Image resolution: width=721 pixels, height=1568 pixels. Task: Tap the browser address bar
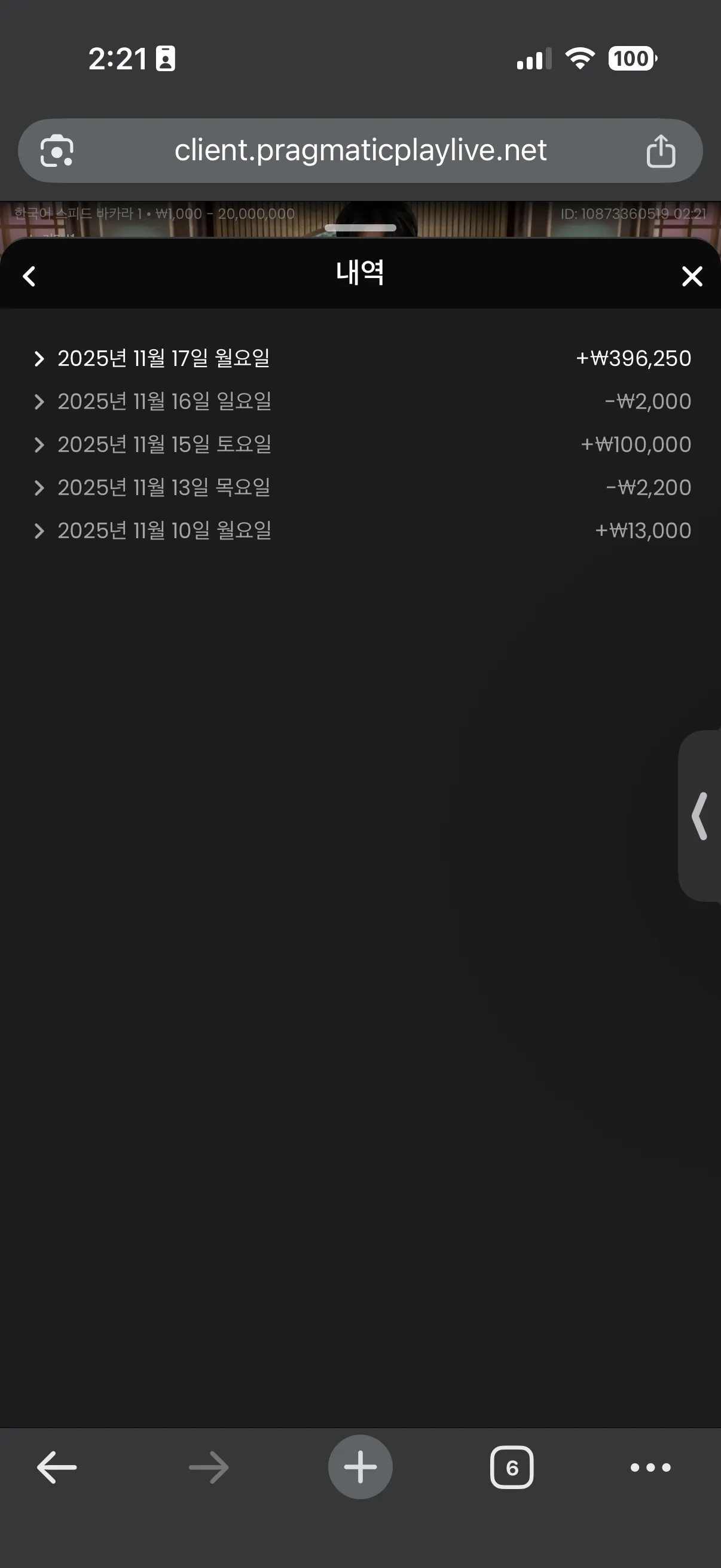360,150
